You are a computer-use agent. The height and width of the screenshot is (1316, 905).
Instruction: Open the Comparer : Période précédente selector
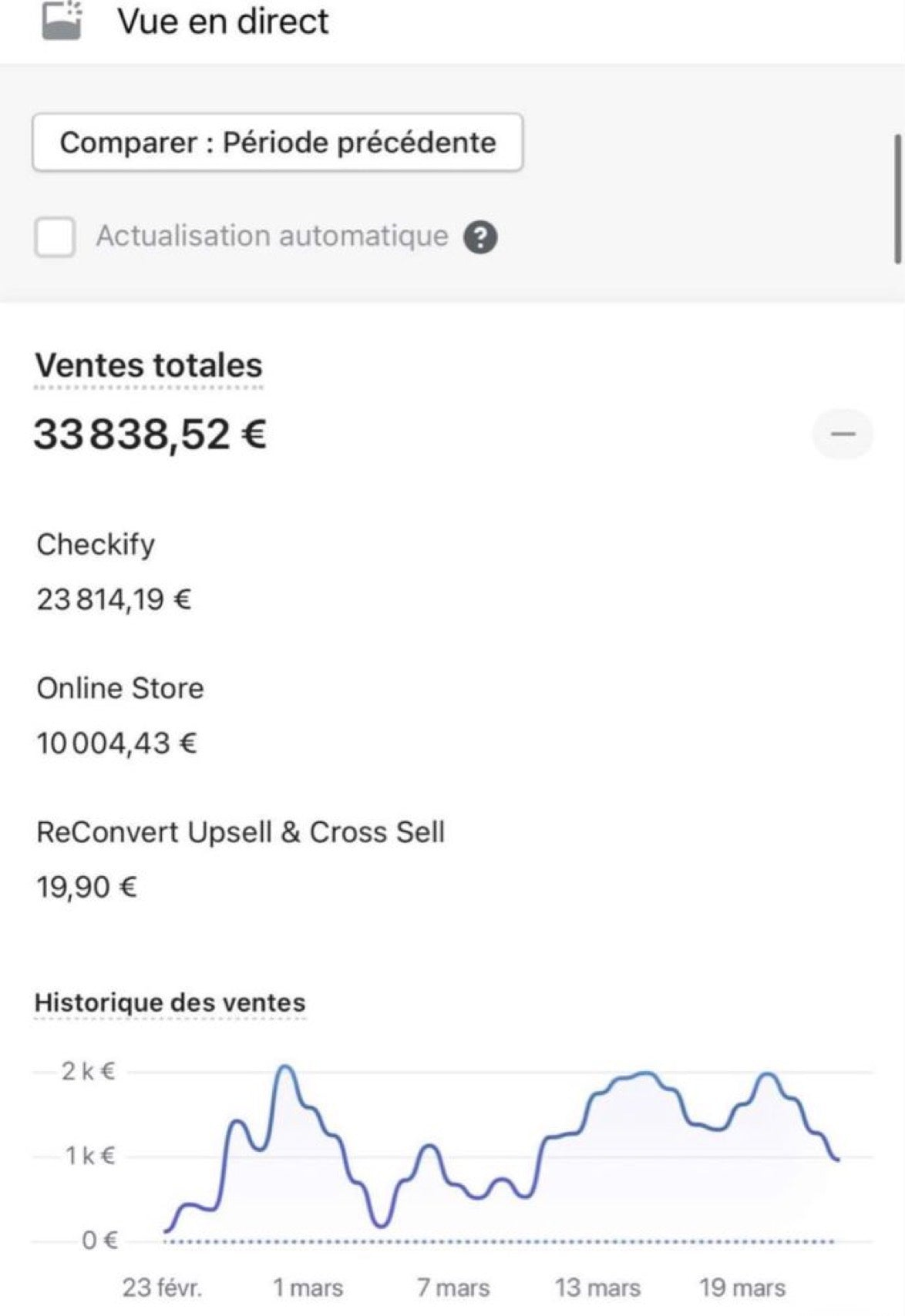pos(278,143)
